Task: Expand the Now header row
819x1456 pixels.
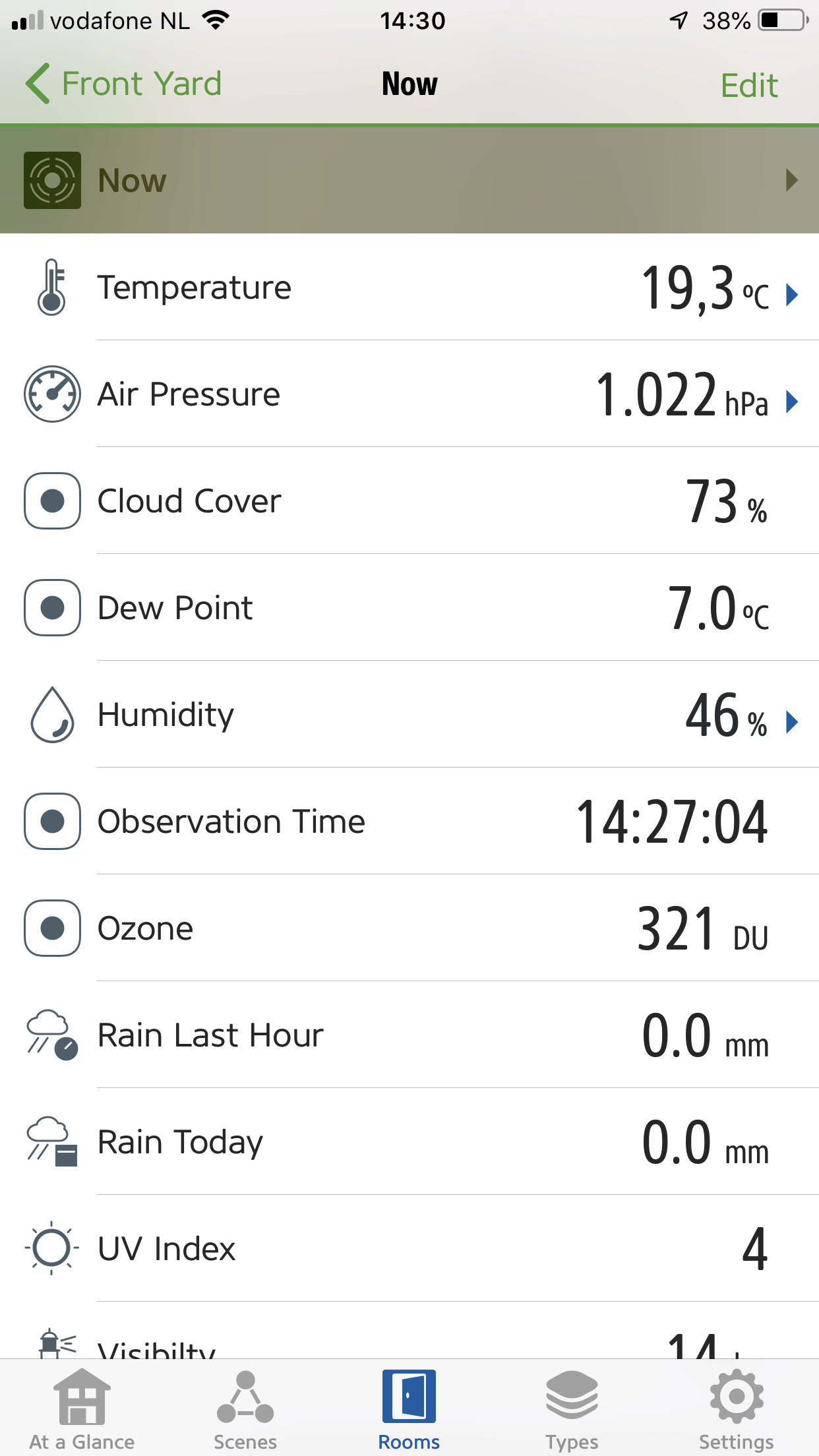Action: pos(791,180)
